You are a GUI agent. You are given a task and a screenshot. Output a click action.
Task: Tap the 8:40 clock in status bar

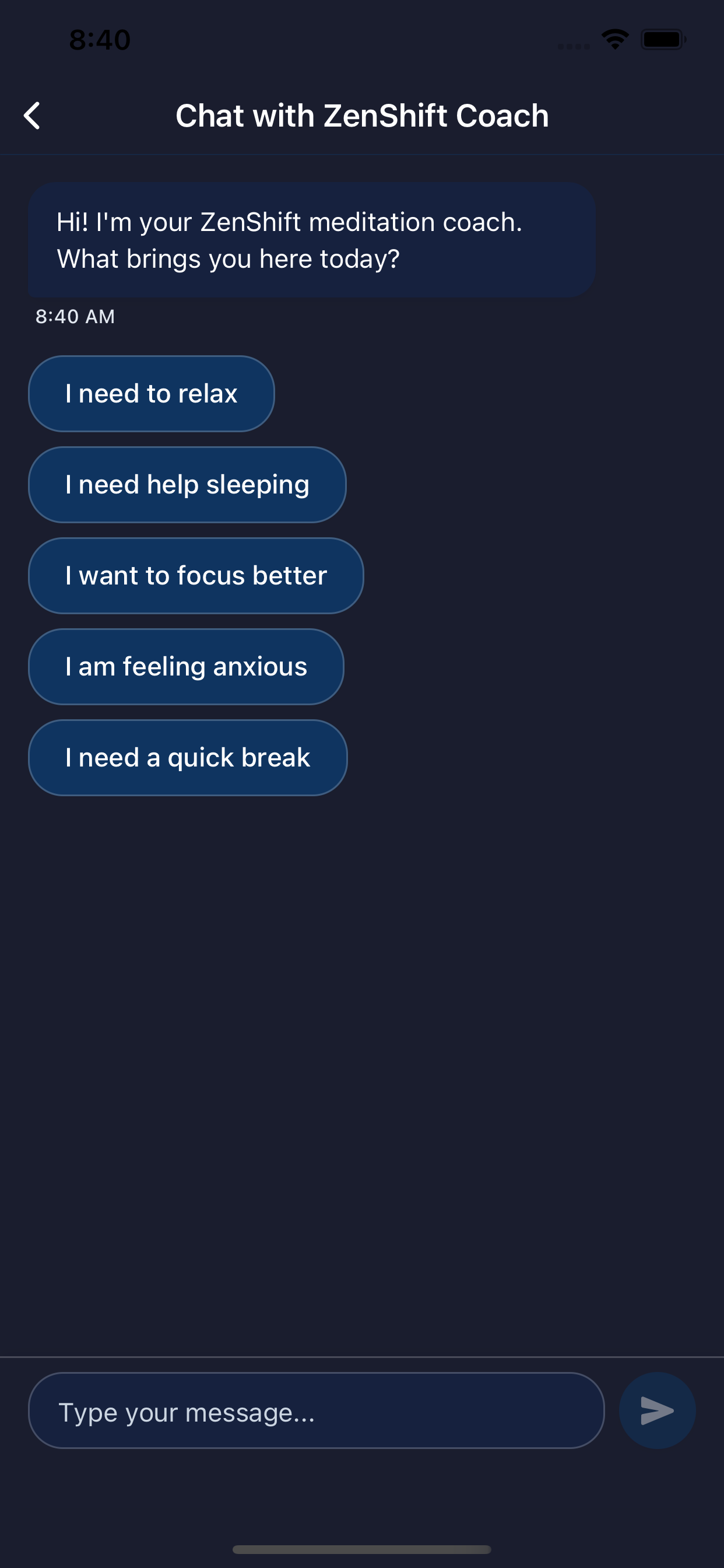tap(99, 39)
